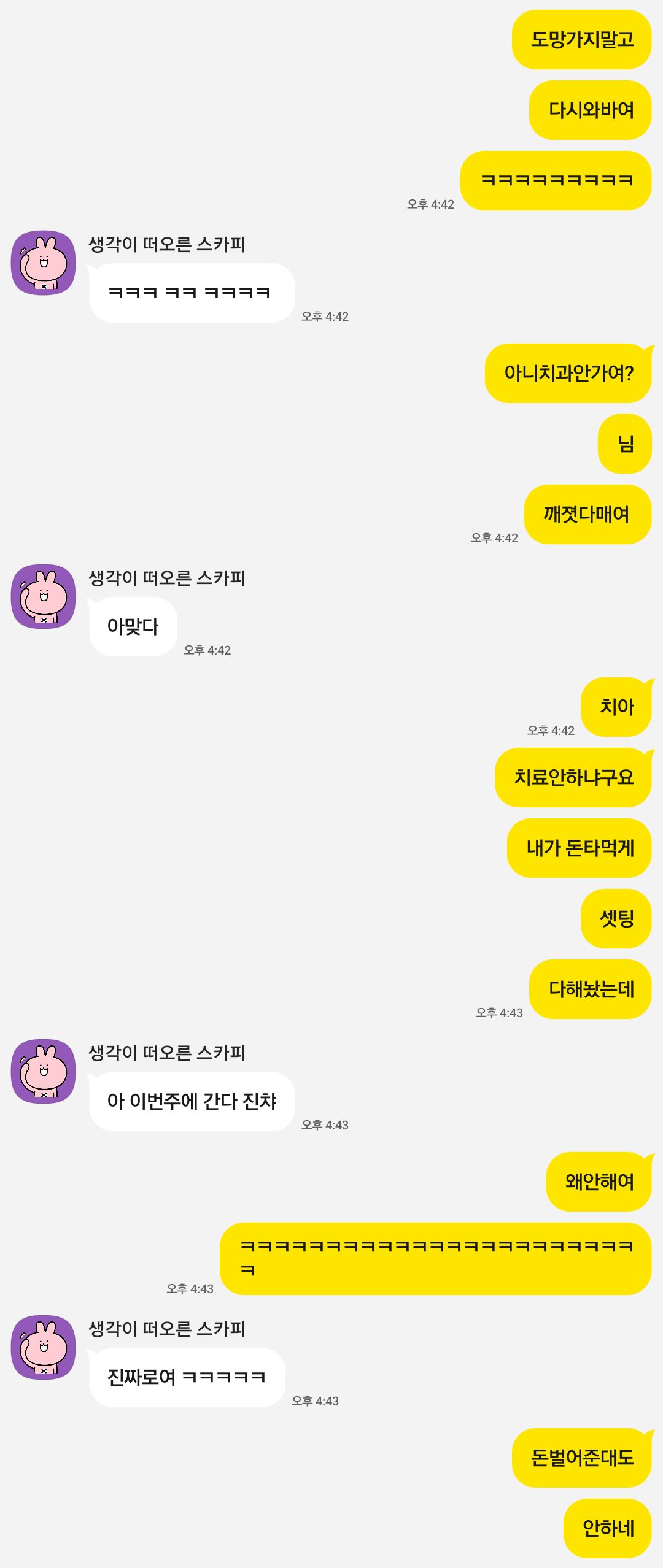
Task: View sender profile beside 진짜로여 ㅋㅋㅋㅋㅋ message
Action: tap(44, 1347)
